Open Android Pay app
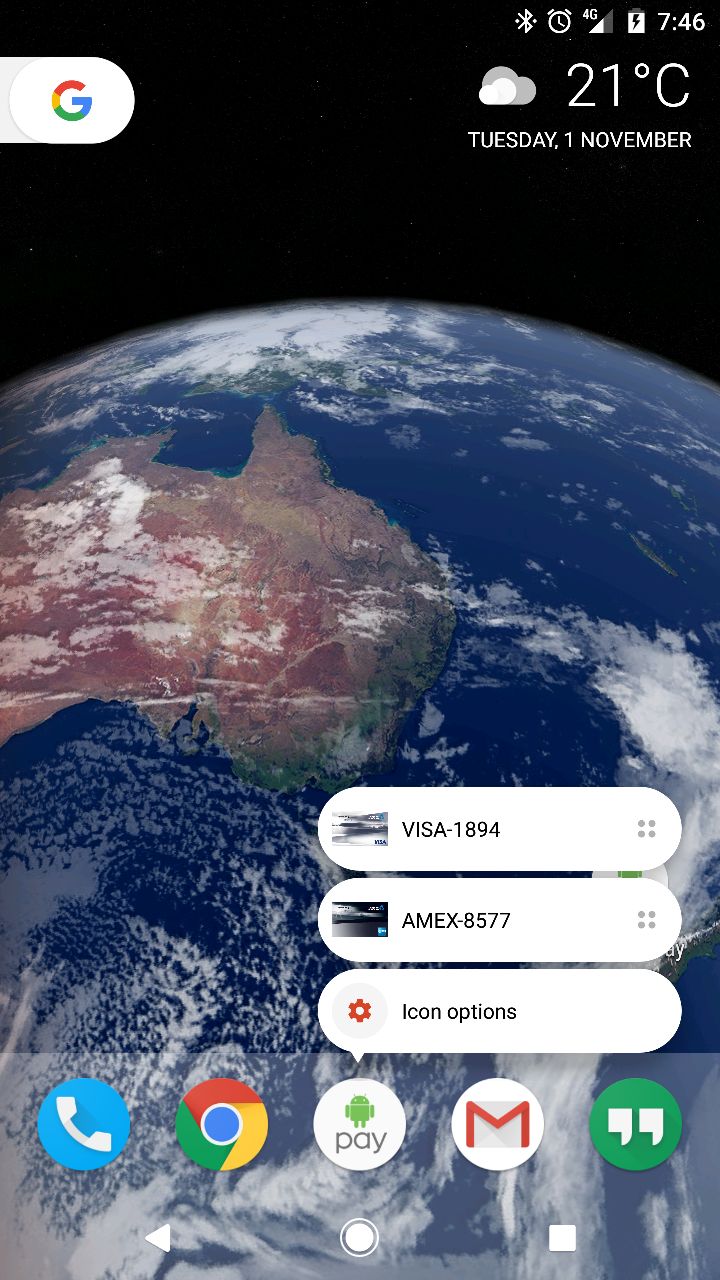The width and height of the screenshot is (720, 1280). [359, 1124]
